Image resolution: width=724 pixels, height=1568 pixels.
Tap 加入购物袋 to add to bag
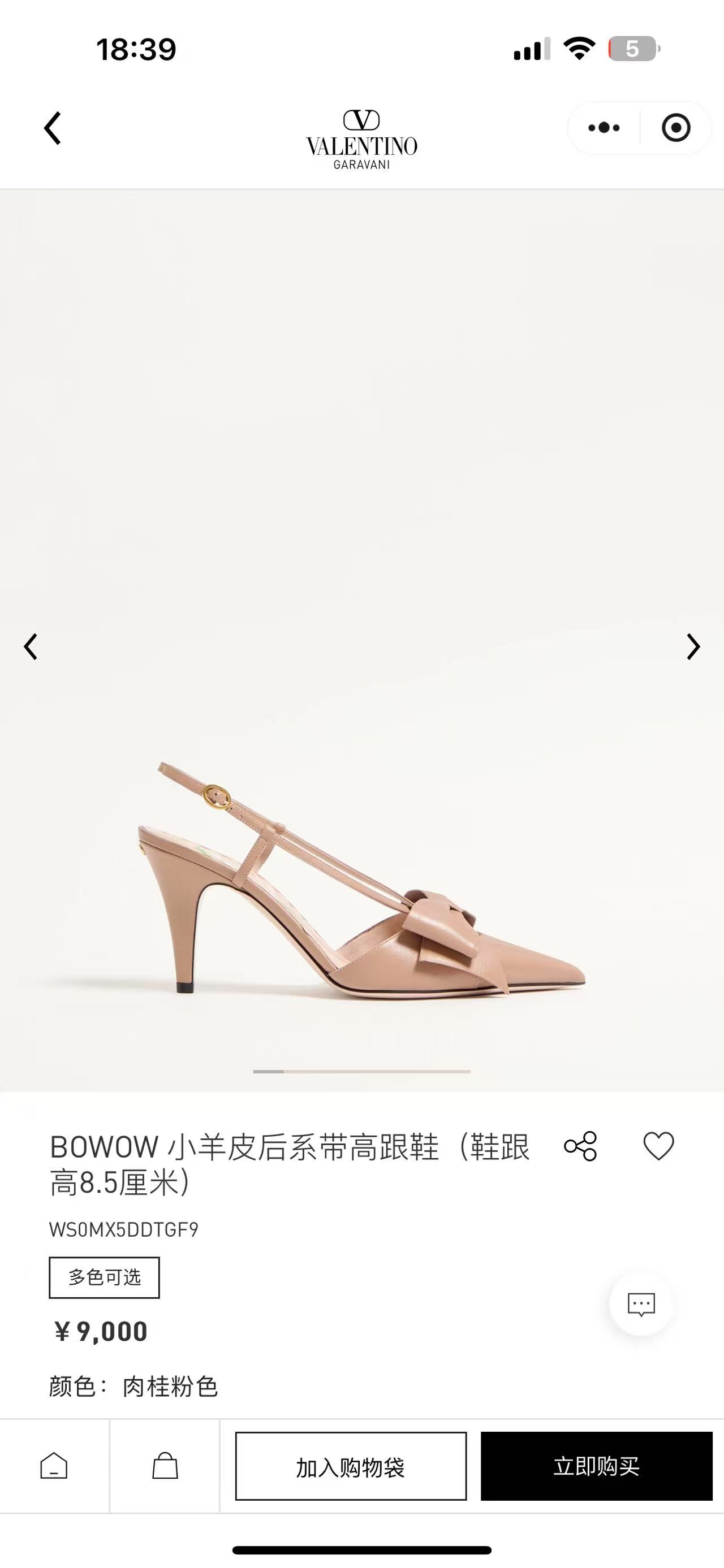coord(351,1466)
